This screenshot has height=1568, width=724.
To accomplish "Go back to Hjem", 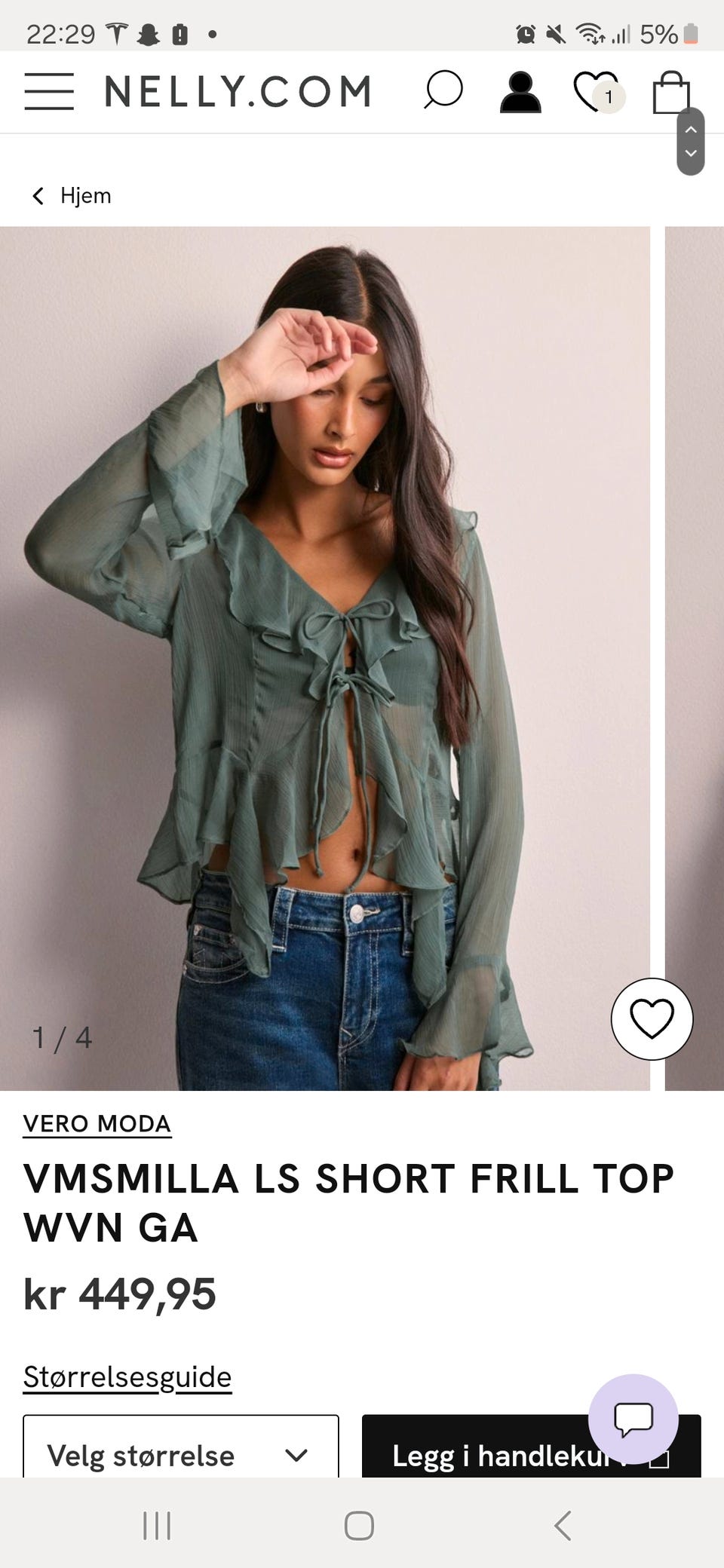I will coord(72,196).
